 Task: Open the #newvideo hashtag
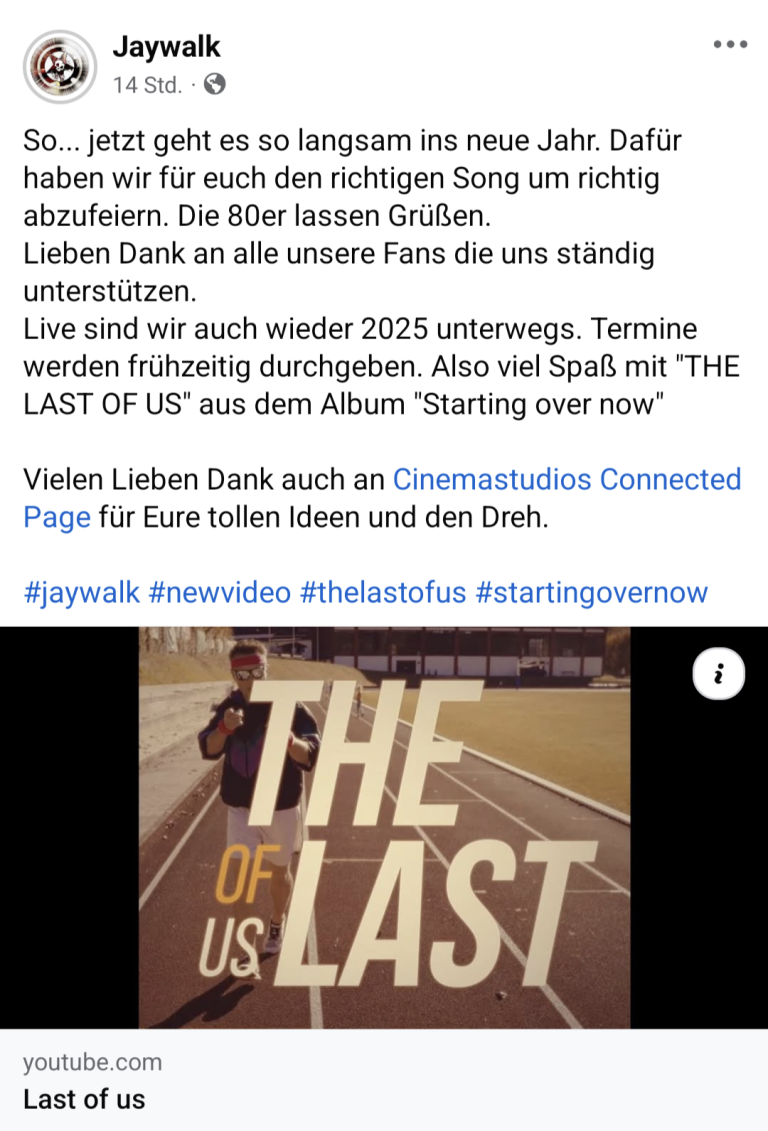point(219,592)
